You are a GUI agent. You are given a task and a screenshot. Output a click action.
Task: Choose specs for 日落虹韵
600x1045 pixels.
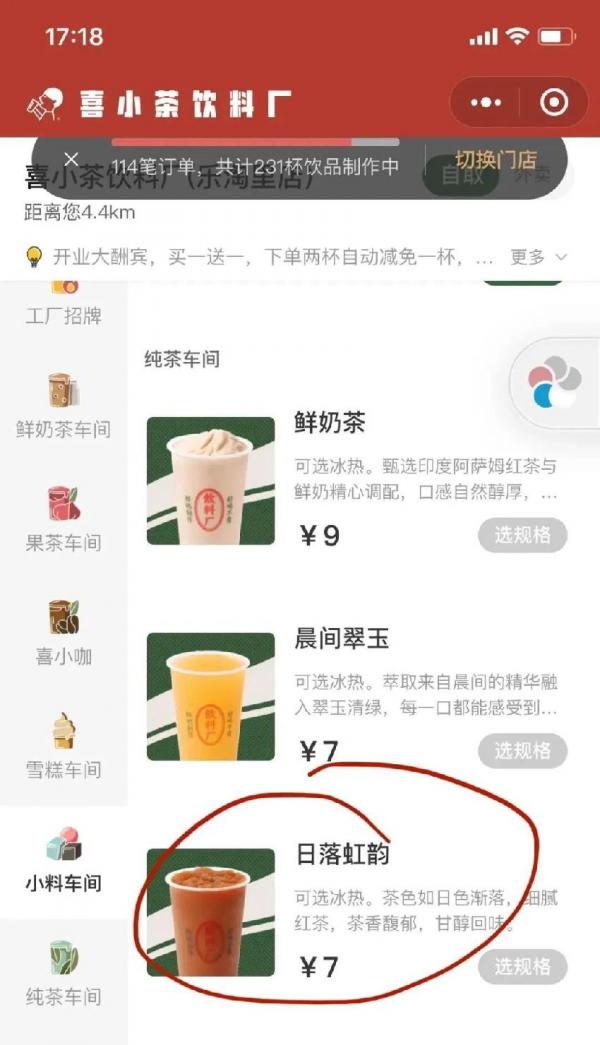[523, 967]
